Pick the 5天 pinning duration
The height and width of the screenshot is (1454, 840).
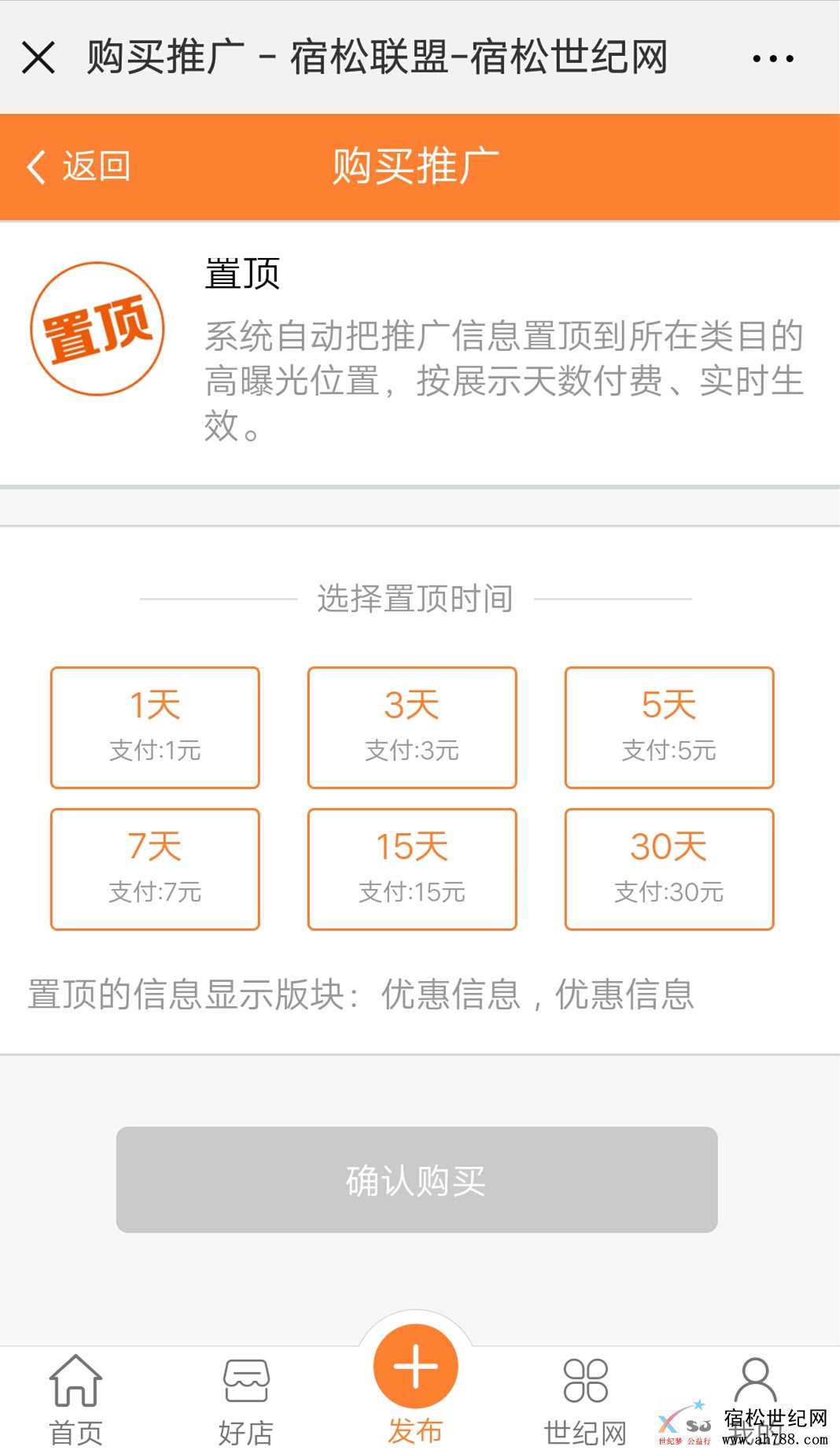[x=669, y=727]
